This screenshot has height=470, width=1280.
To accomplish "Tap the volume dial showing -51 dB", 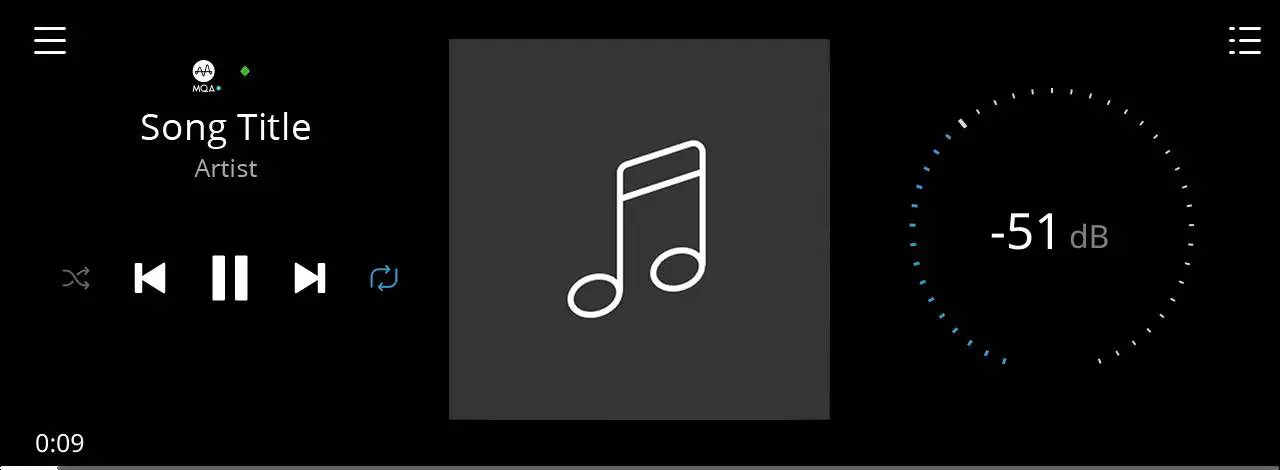I will (1050, 232).
